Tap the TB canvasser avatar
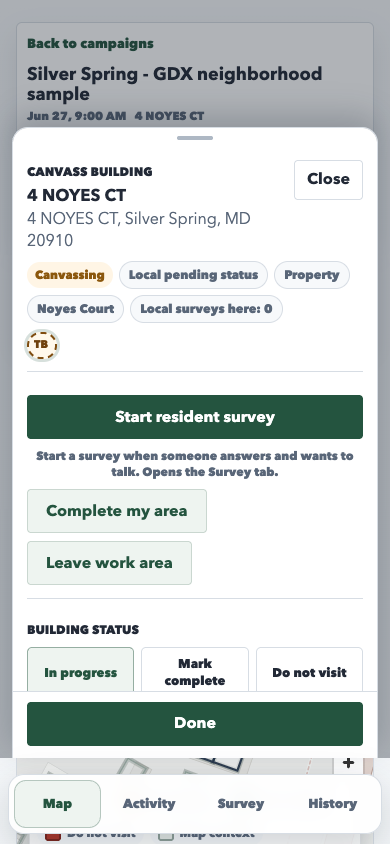The image size is (390, 844). pyautogui.click(x=42, y=345)
